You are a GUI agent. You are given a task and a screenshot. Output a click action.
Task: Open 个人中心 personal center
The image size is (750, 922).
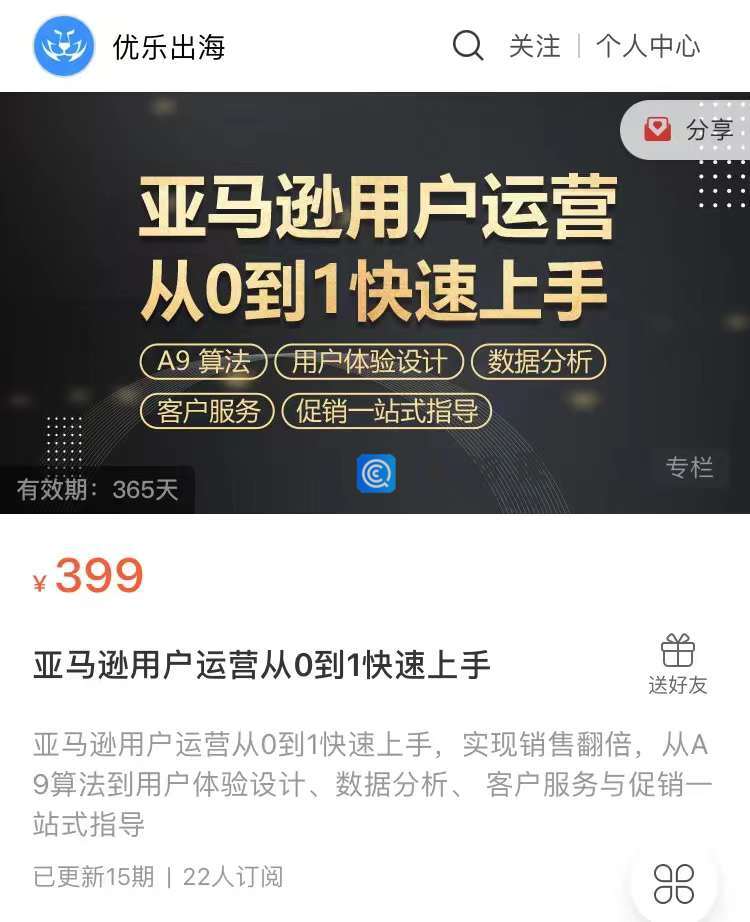648,46
